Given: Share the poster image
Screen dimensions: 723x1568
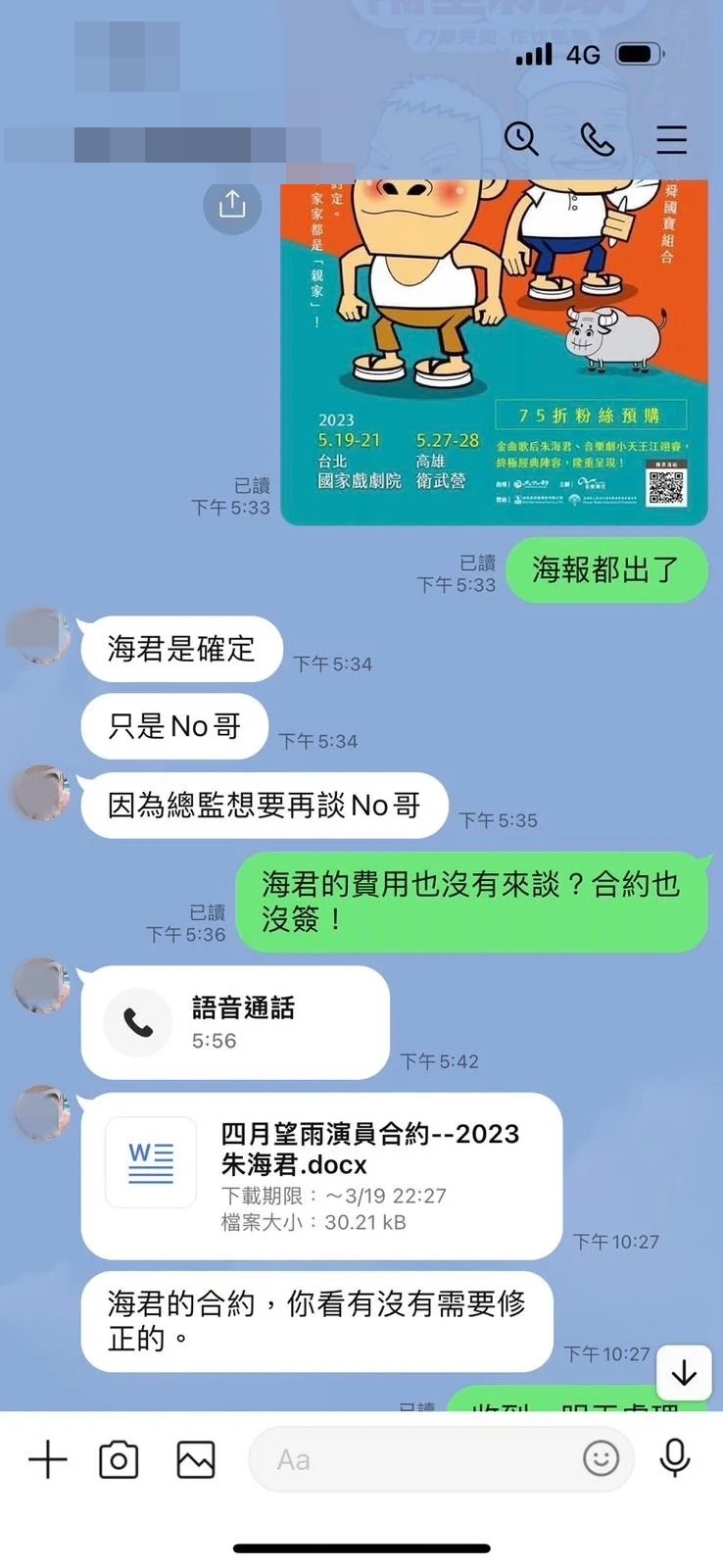Looking at the screenshot, I should [x=232, y=205].
